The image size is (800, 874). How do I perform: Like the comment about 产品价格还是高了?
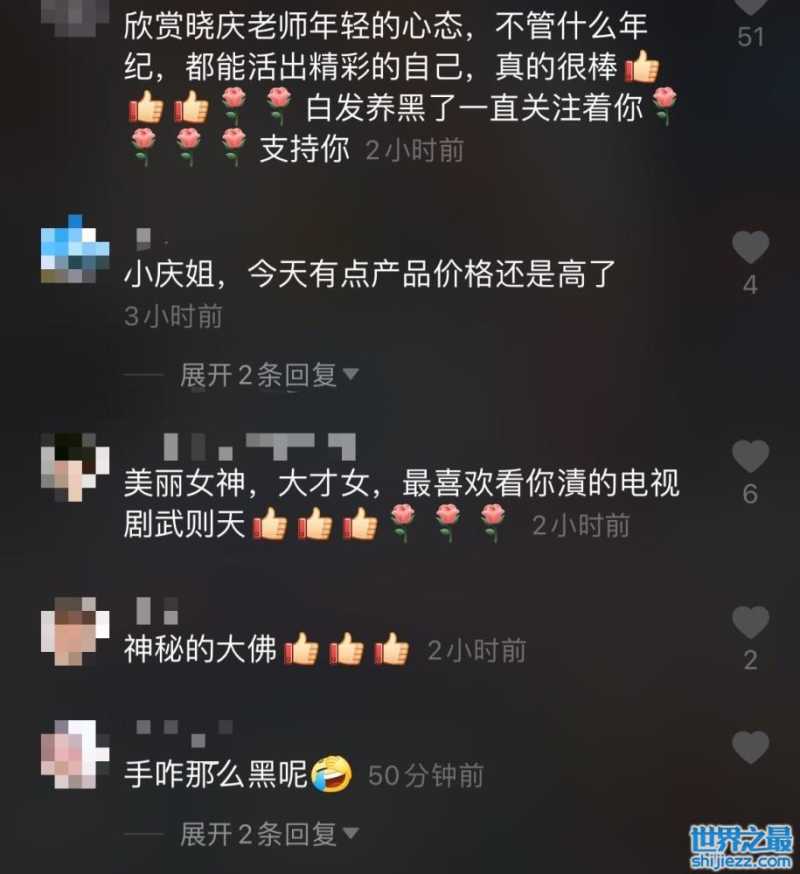pos(750,246)
